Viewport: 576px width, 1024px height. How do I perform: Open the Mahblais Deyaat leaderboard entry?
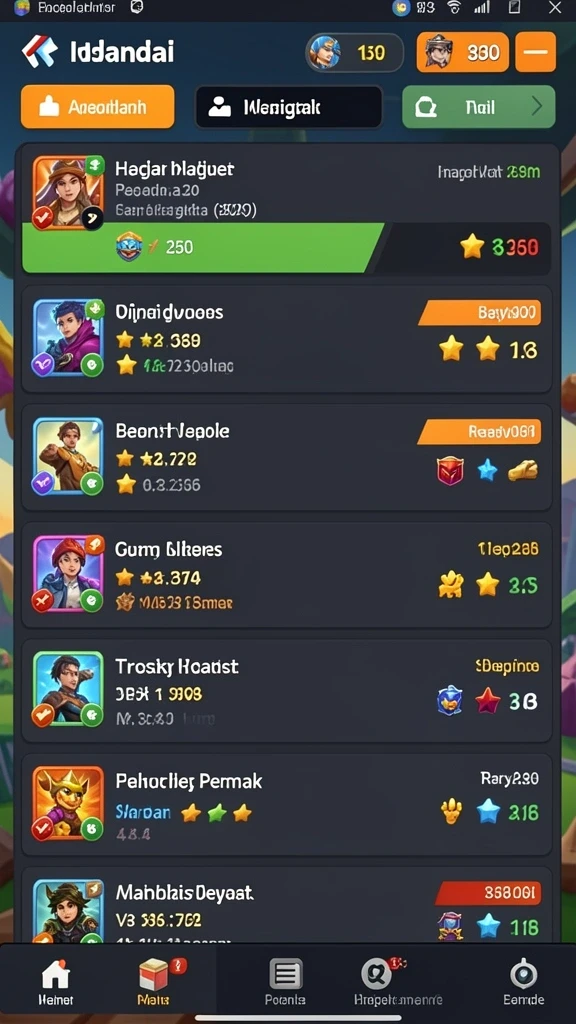pyautogui.click(x=287, y=906)
